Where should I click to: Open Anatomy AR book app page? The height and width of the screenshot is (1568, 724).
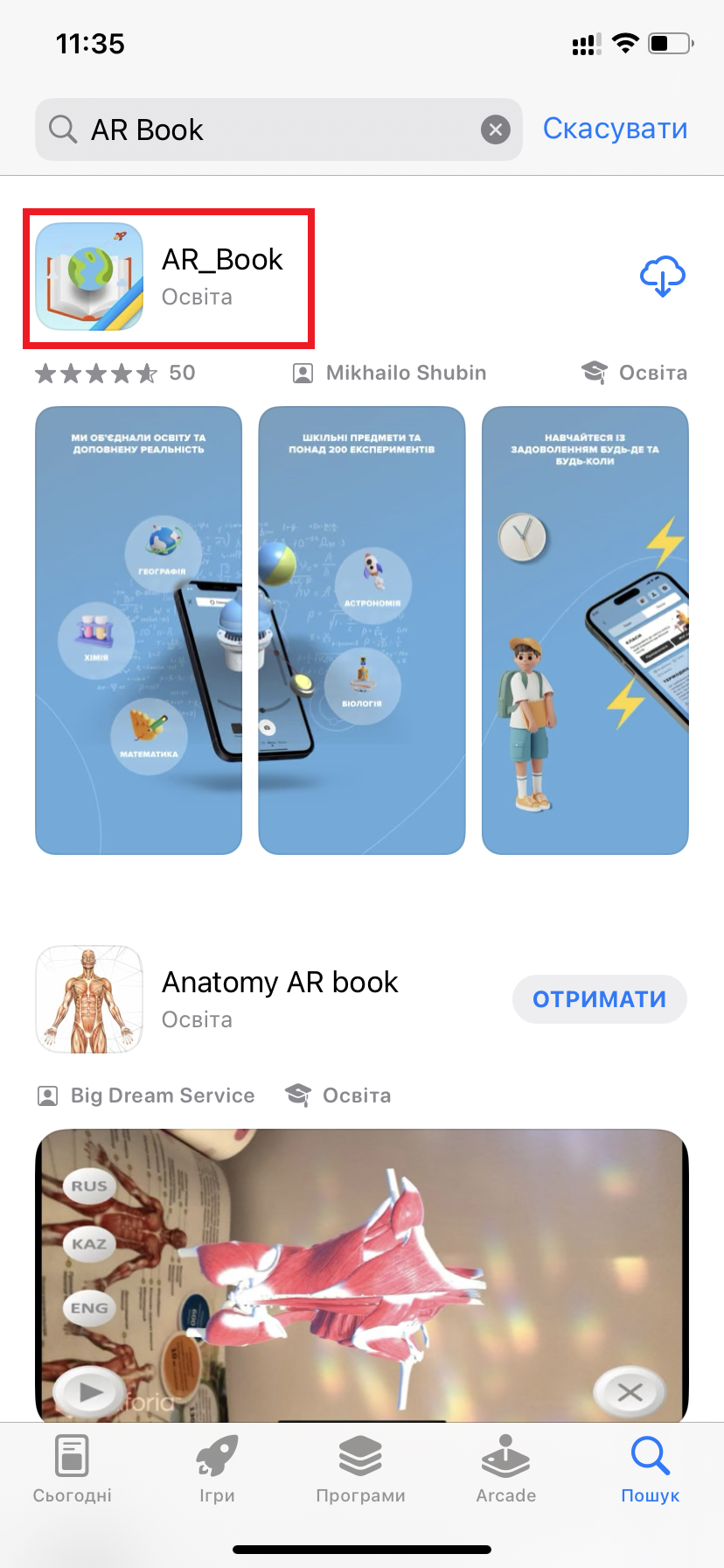[280, 997]
